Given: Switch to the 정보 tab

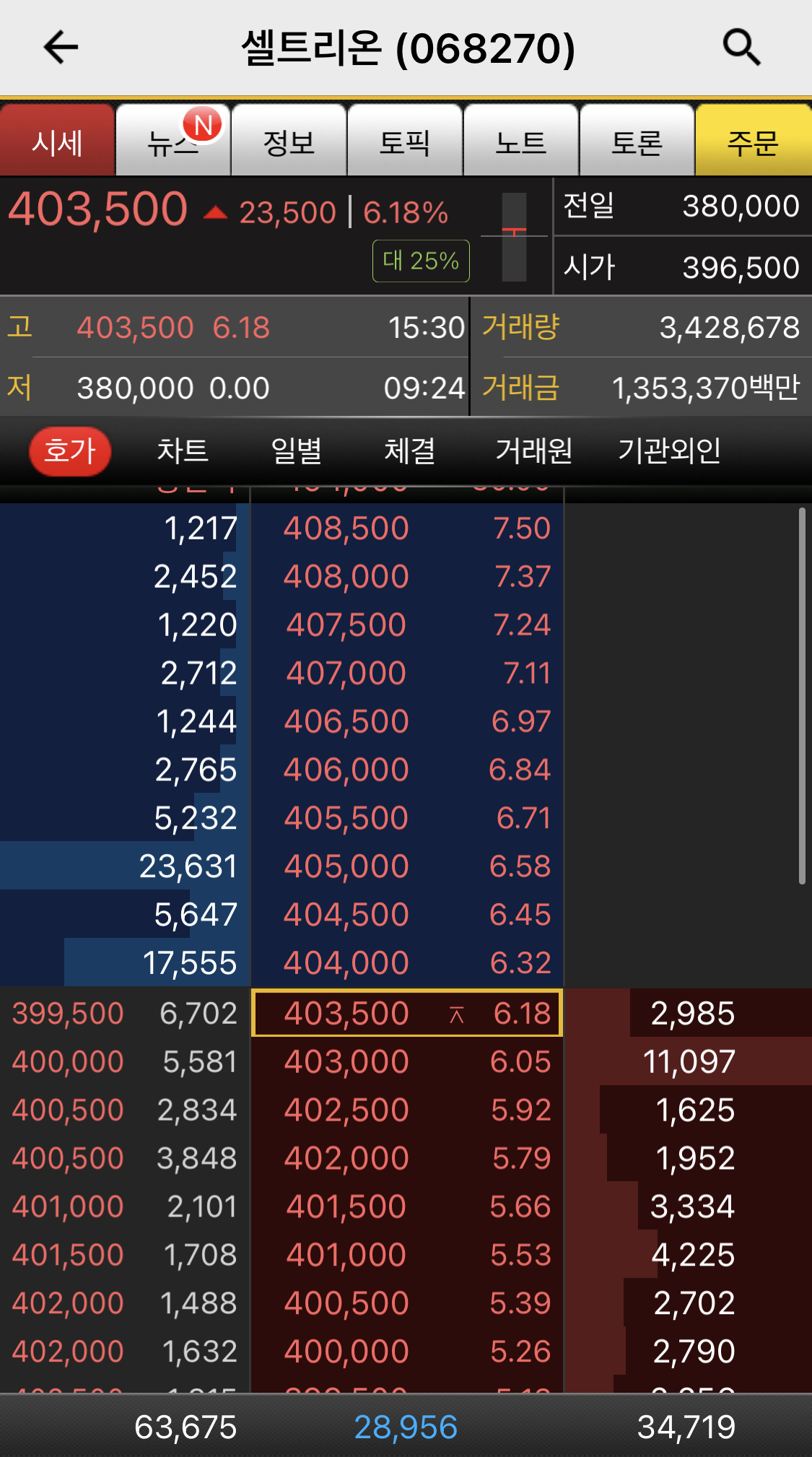Looking at the screenshot, I should pos(289,141).
